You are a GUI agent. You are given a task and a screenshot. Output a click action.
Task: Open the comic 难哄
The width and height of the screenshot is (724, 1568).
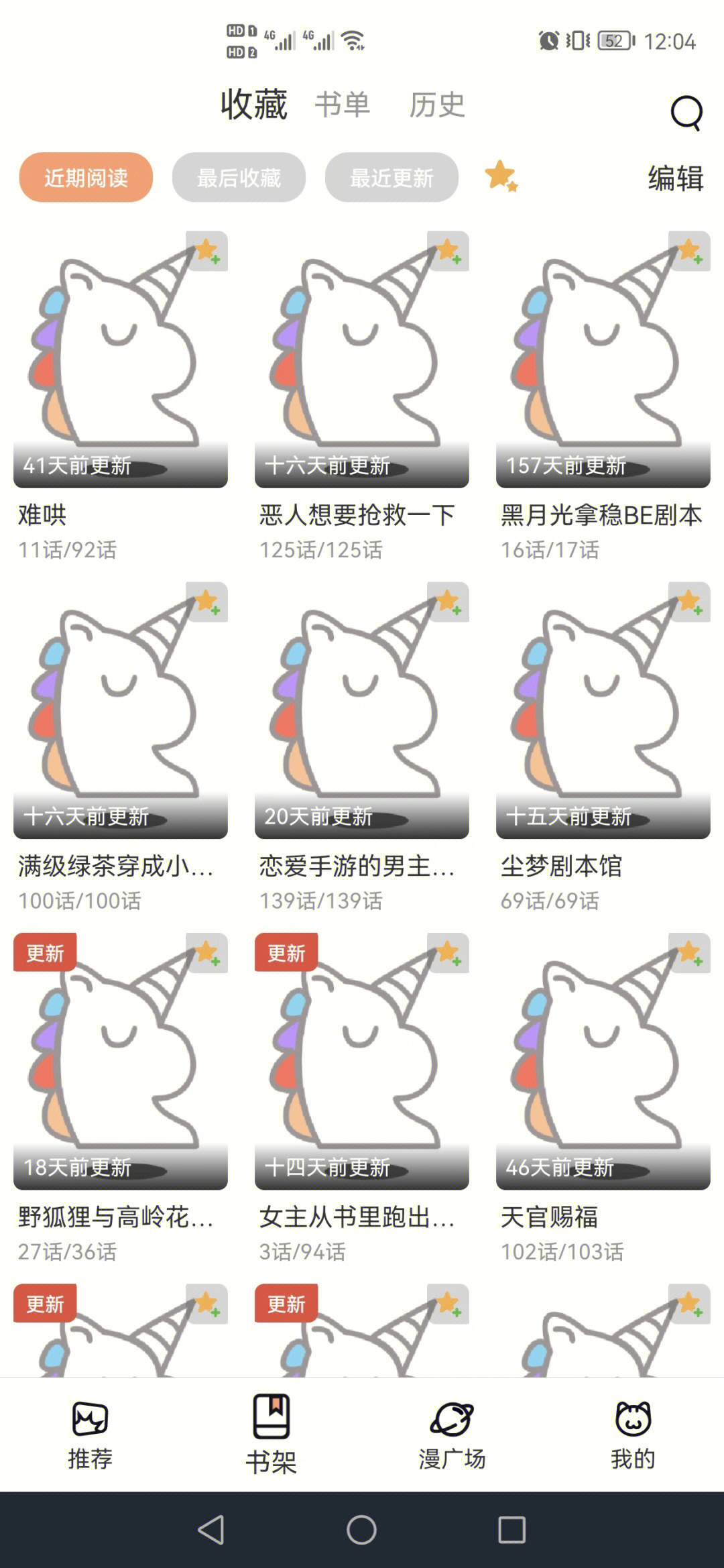pyautogui.click(x=121, y=362)
